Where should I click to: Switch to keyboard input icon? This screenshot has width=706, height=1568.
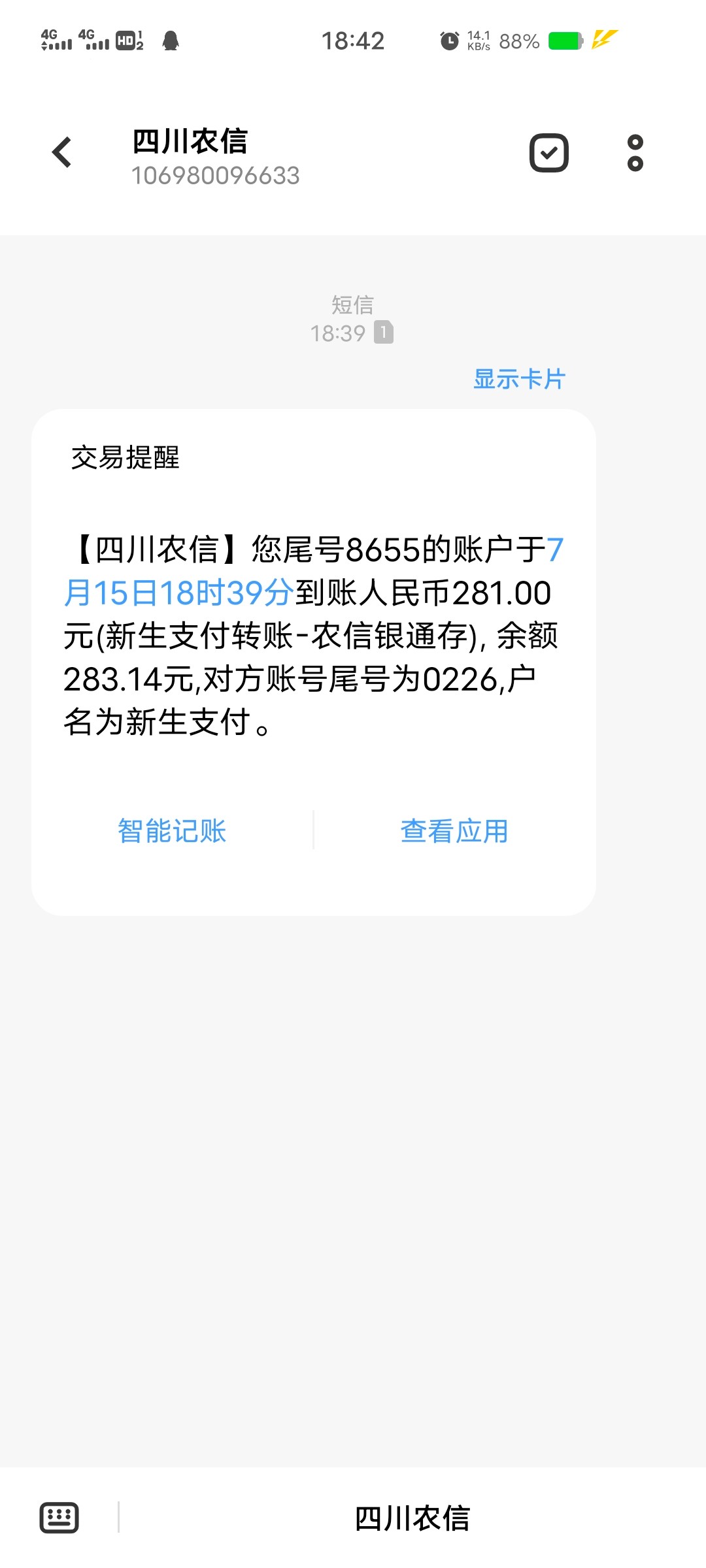59,1517
